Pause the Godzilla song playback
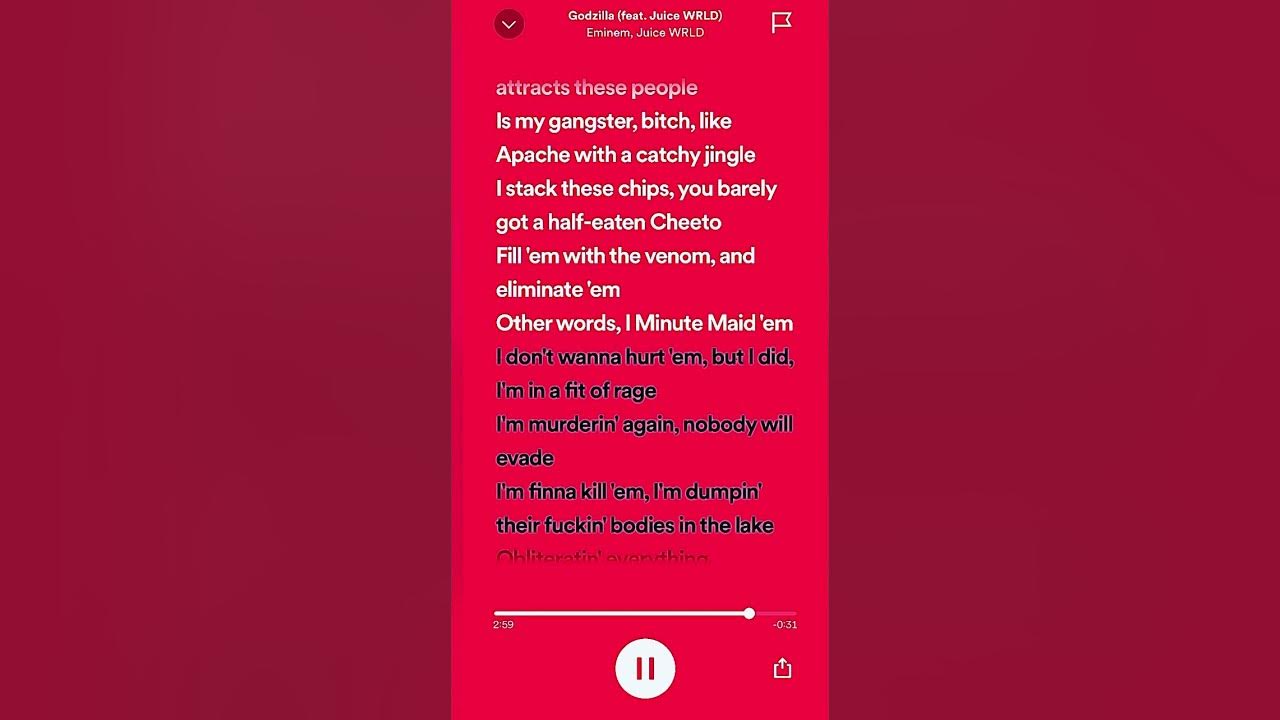 point(645,668)
